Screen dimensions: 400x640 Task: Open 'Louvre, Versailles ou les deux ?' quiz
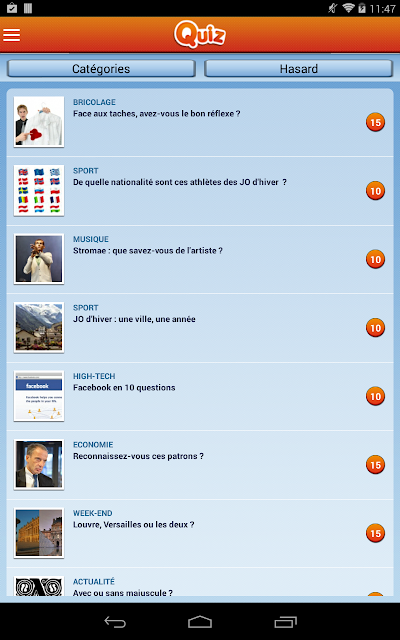click(x=200, y=533)
